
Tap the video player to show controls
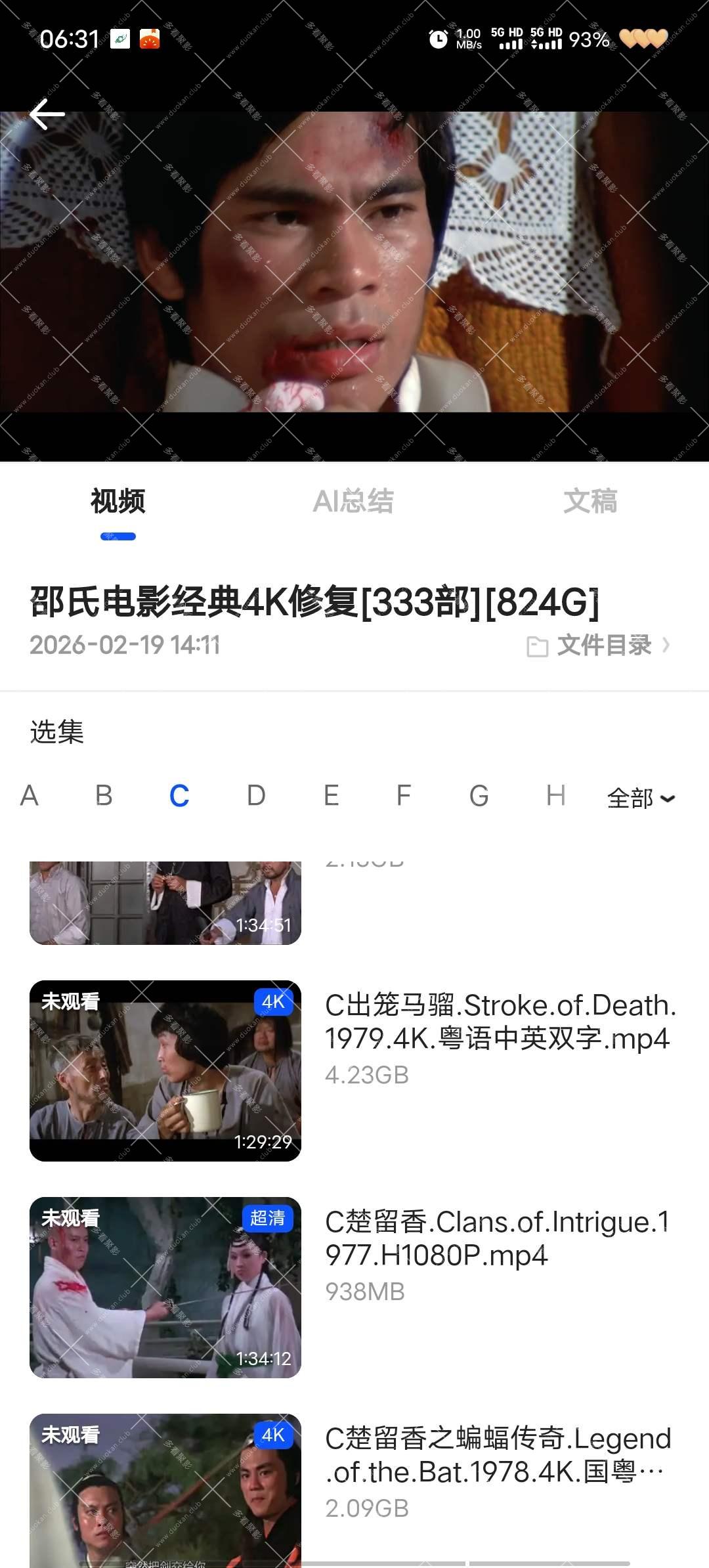pos(354,263)
